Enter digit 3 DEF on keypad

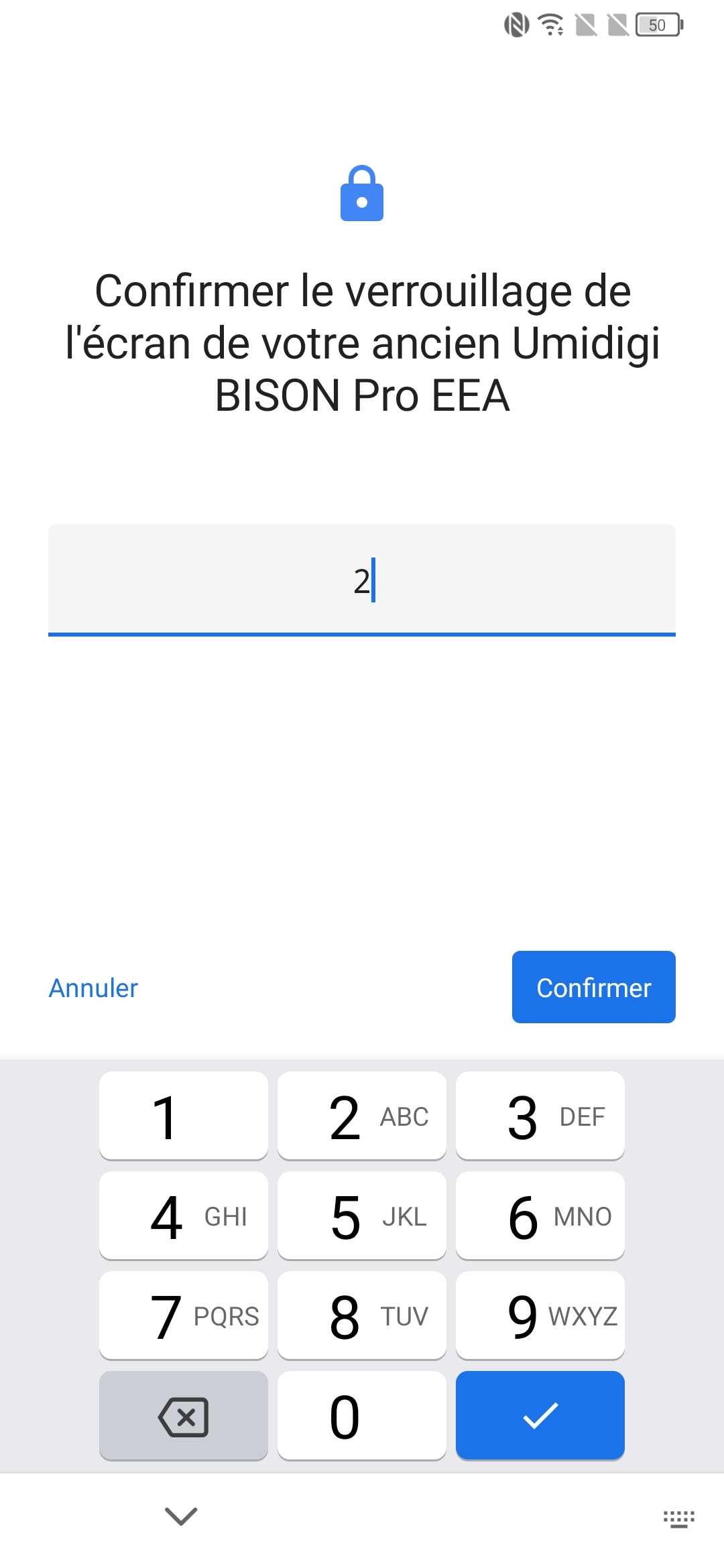[540, 1116]
